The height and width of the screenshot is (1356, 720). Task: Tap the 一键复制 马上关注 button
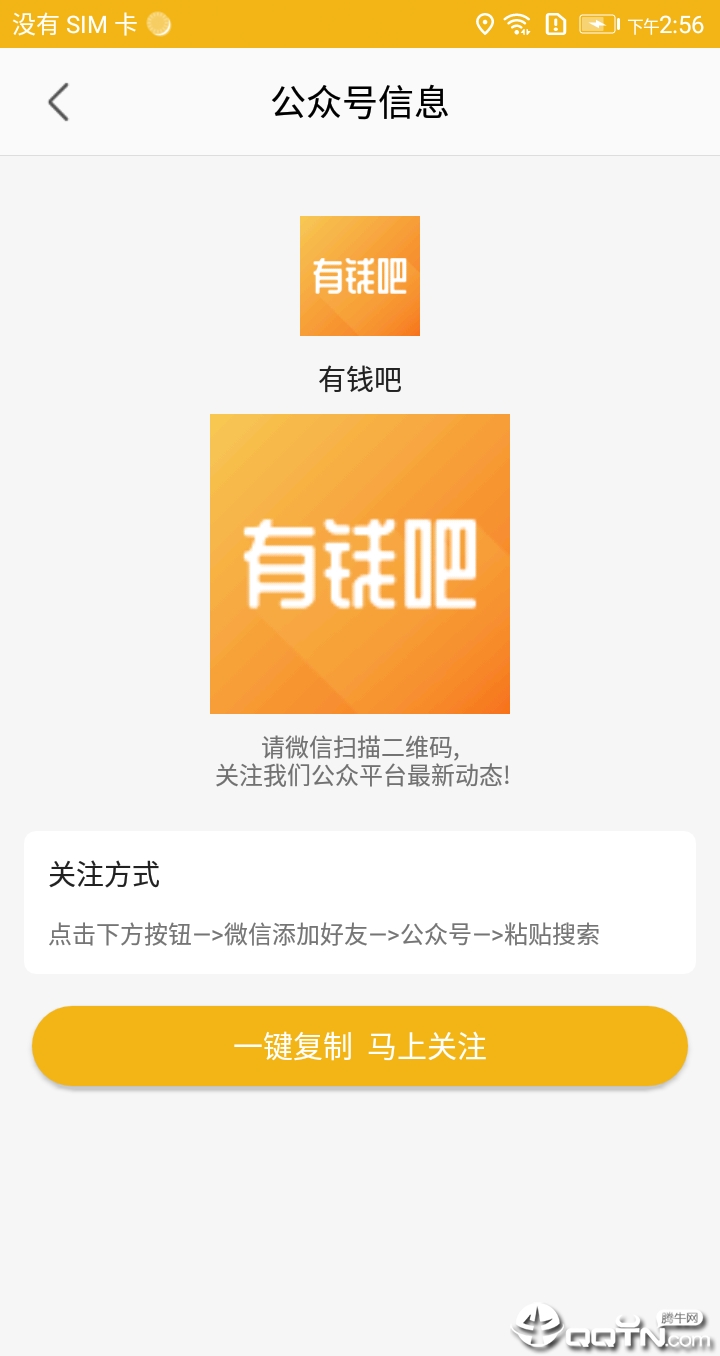360,1046
